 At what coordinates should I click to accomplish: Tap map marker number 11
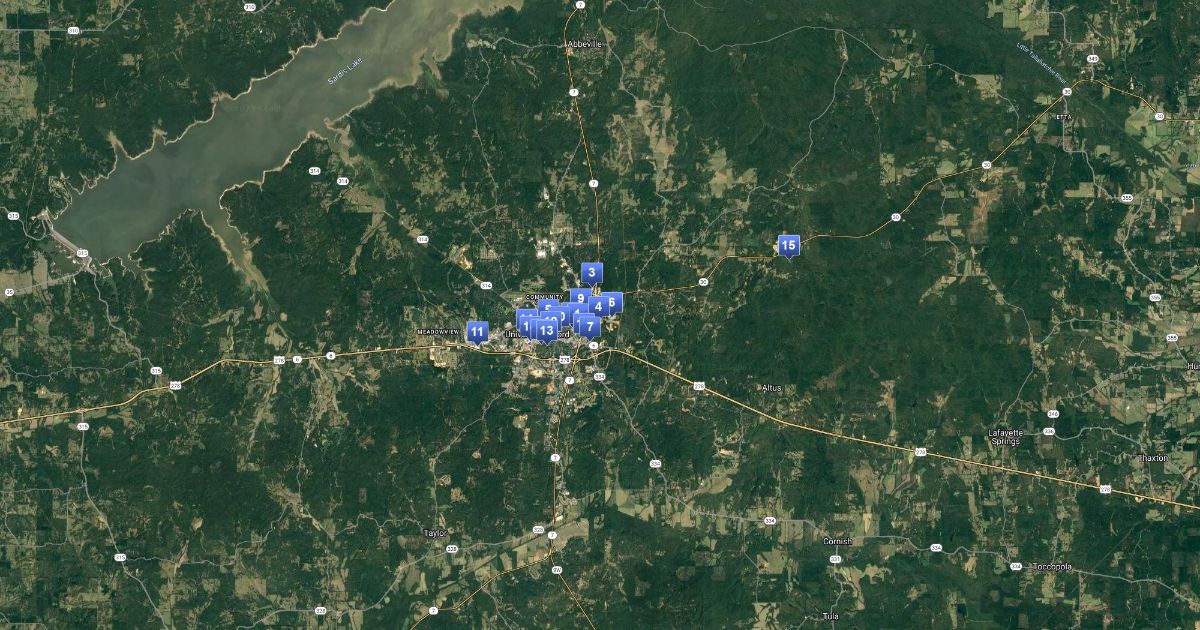(x=477, y=331)
